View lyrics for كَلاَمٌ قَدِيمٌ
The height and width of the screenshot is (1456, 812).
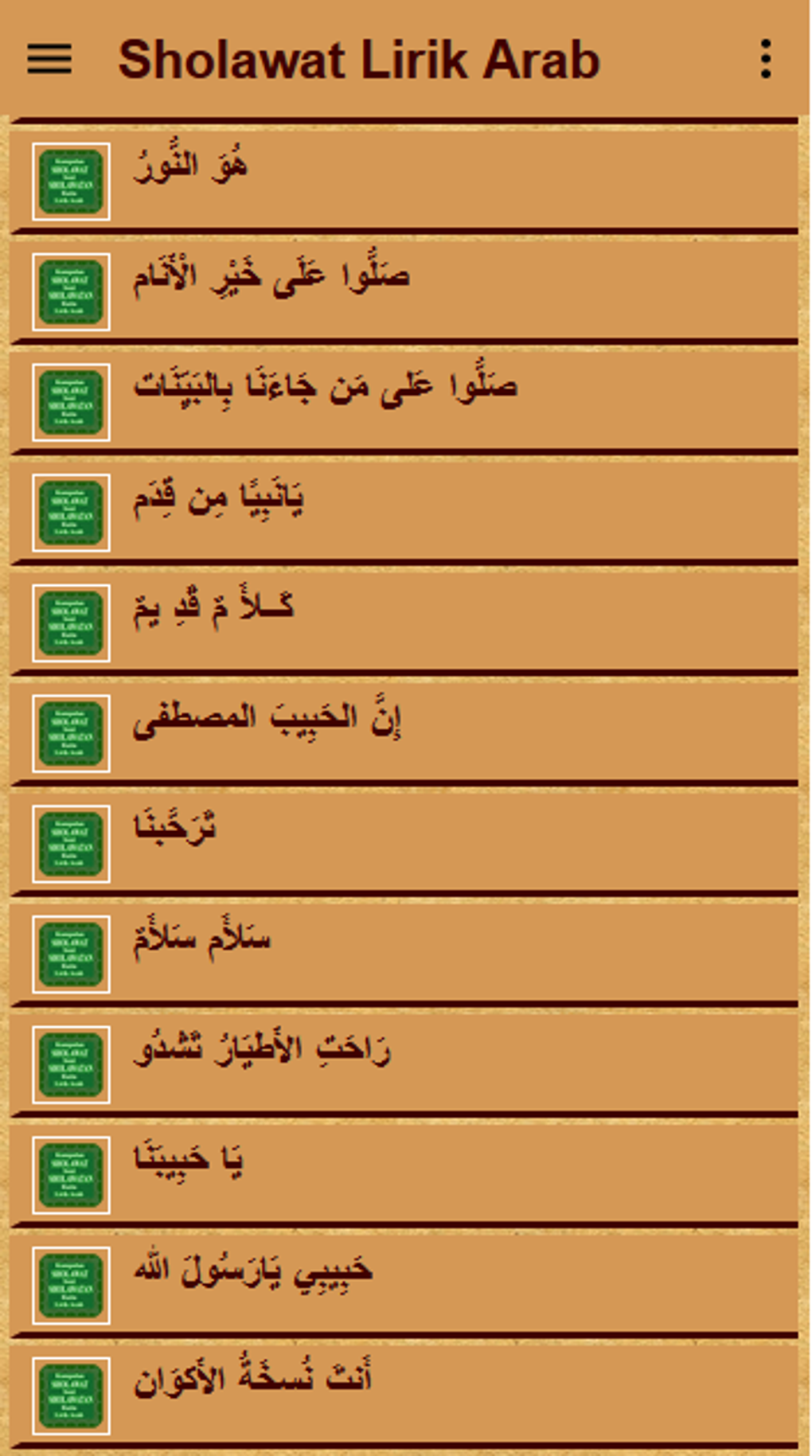(404, 623)
